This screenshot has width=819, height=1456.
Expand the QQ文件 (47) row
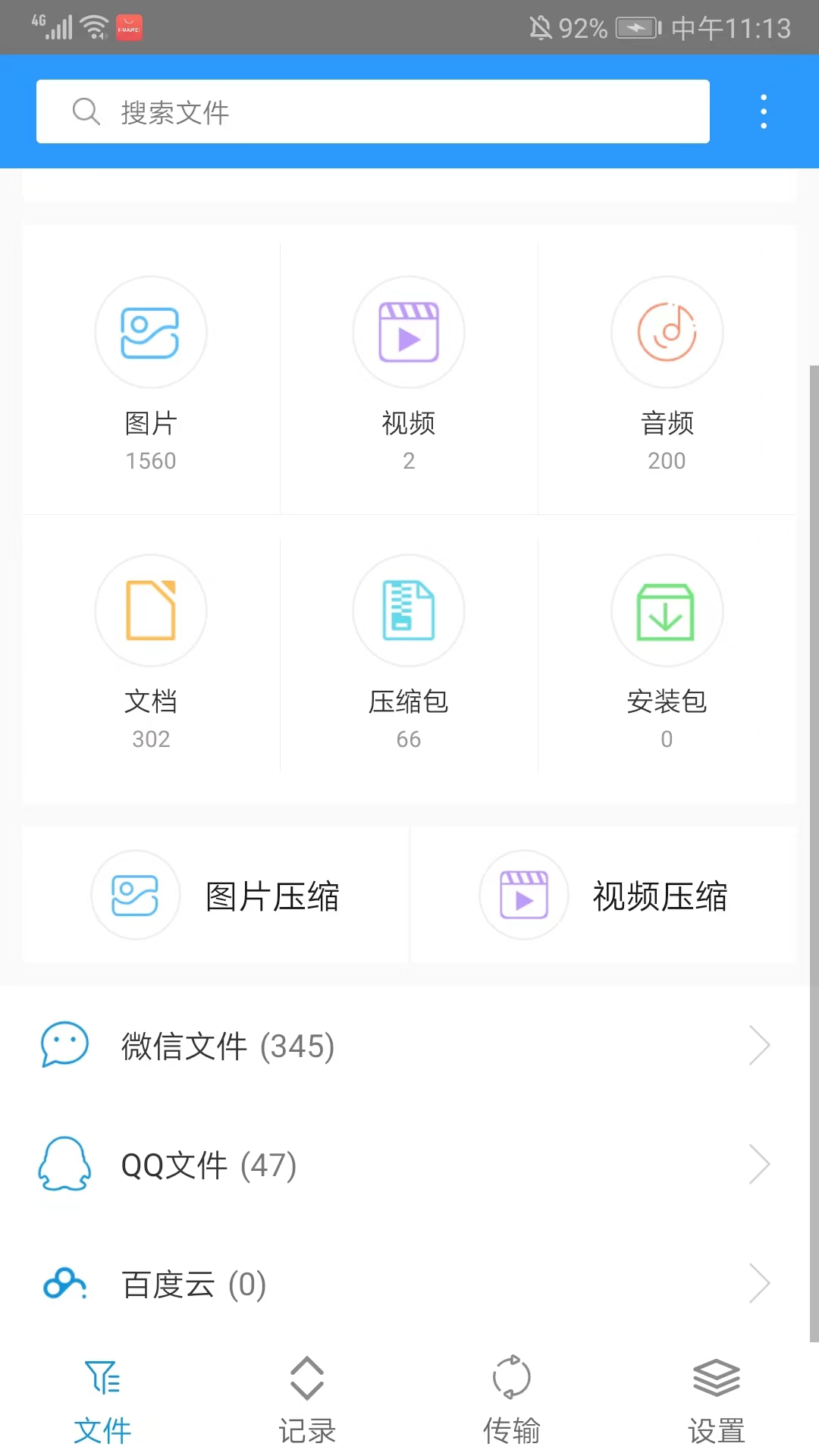(x=409, y=1166)
